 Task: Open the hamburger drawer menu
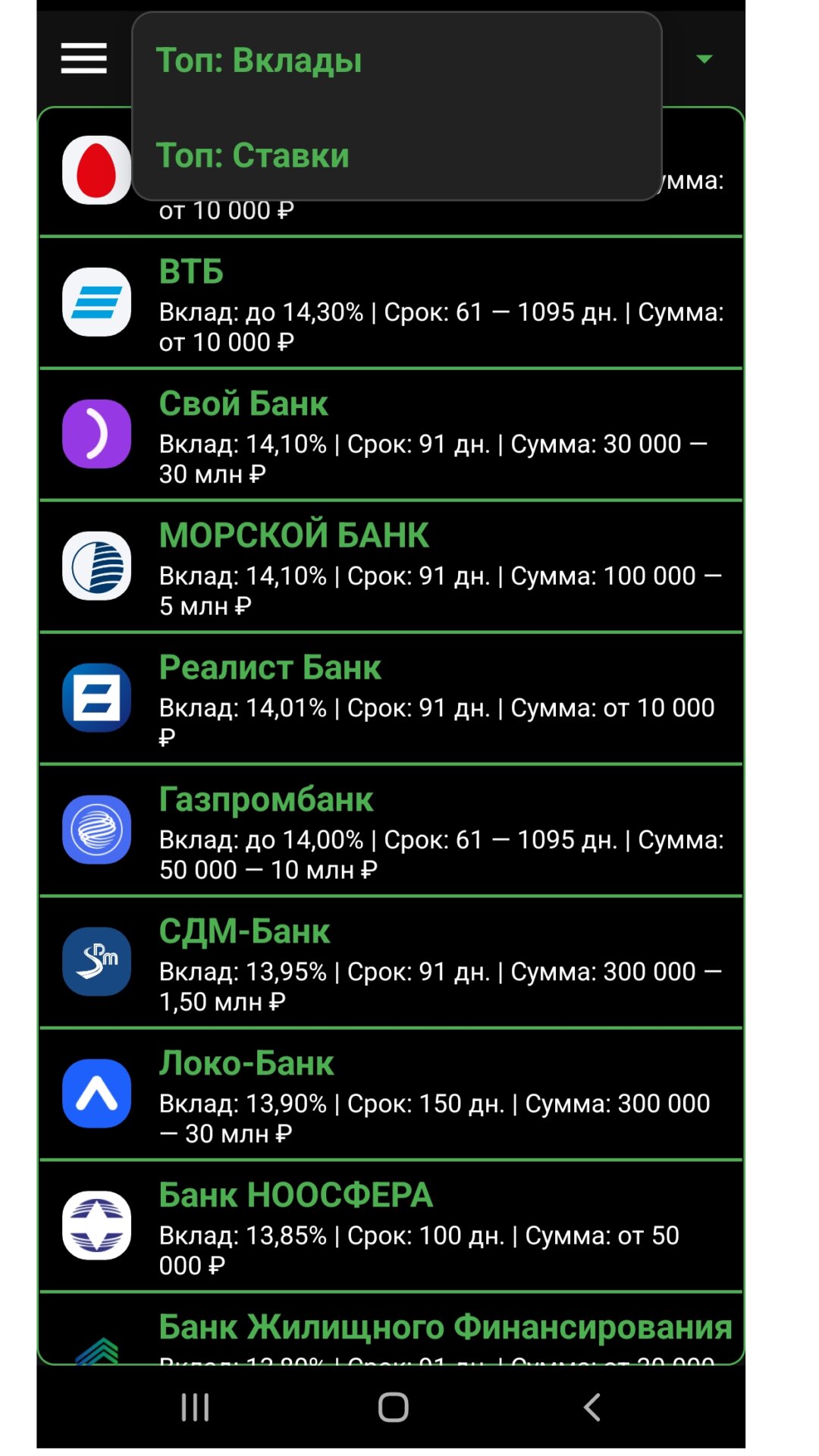[x=83, y=58]
